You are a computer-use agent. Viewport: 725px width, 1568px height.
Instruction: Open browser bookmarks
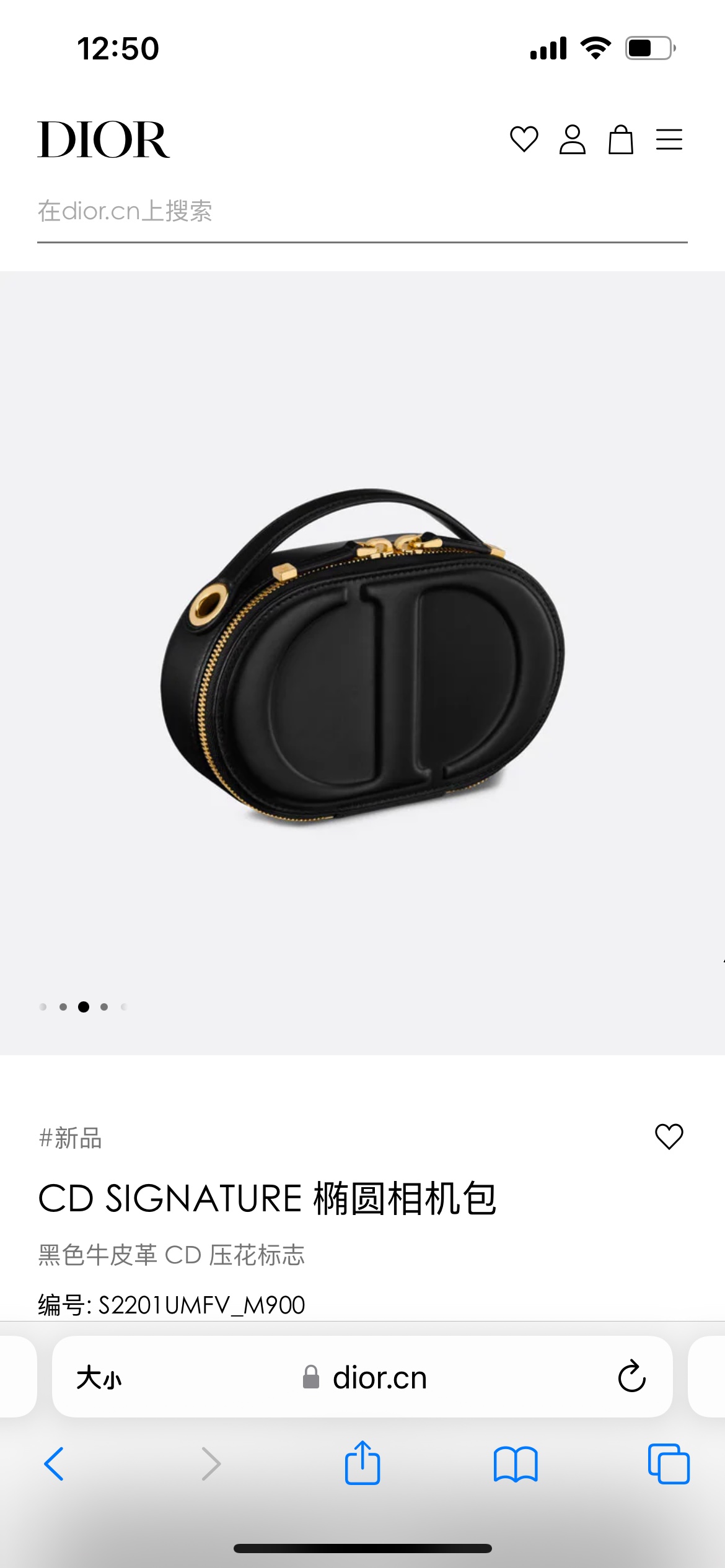pos(516,1464)
